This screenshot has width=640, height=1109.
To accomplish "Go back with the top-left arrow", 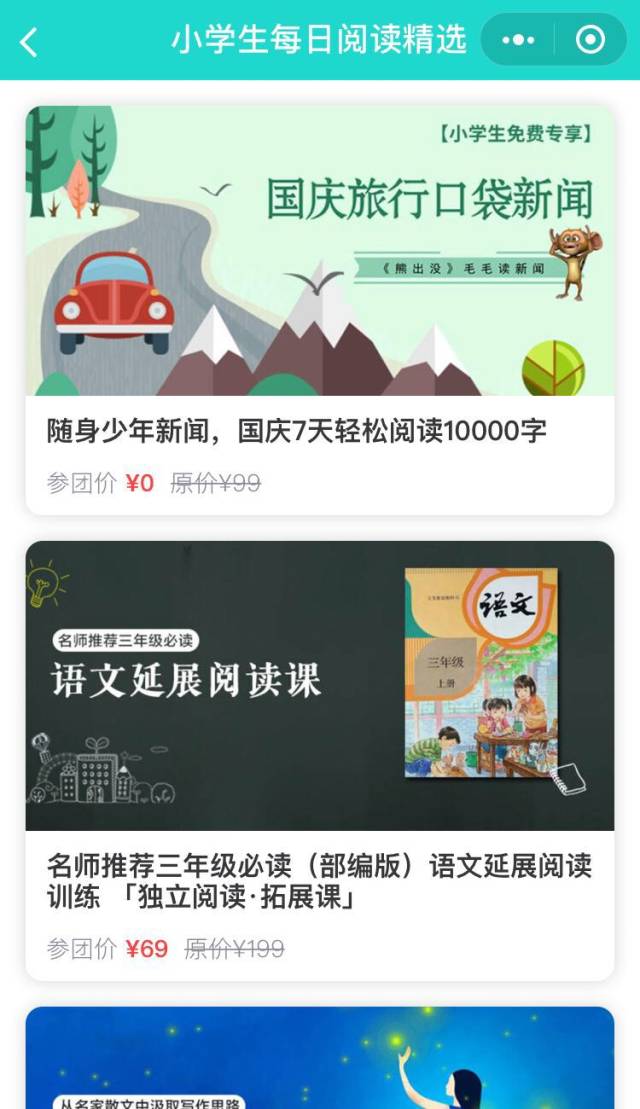I will [28, 42].
